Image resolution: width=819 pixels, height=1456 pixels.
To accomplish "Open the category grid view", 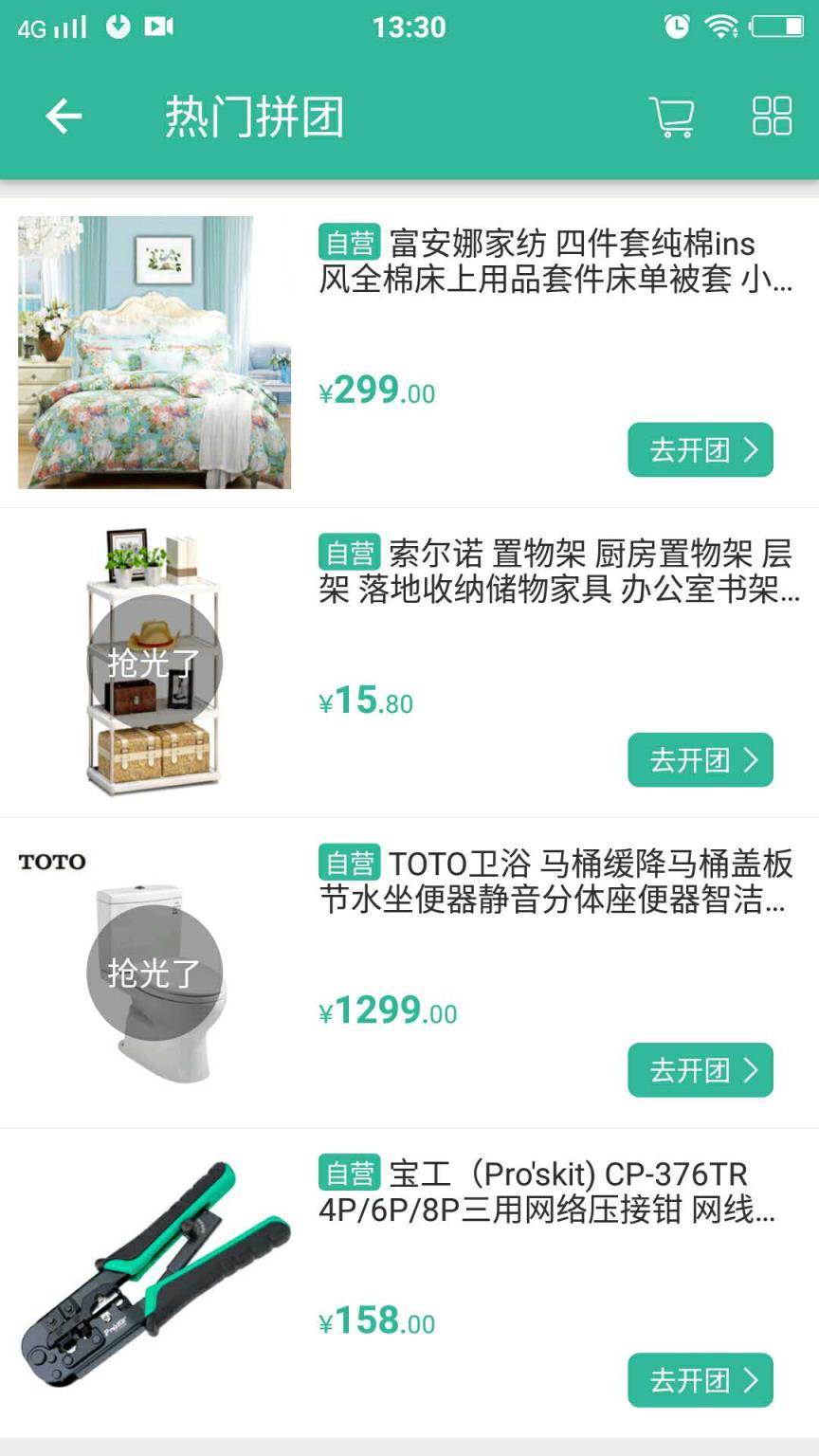I will pyautogui.click(x=772, y=116).
